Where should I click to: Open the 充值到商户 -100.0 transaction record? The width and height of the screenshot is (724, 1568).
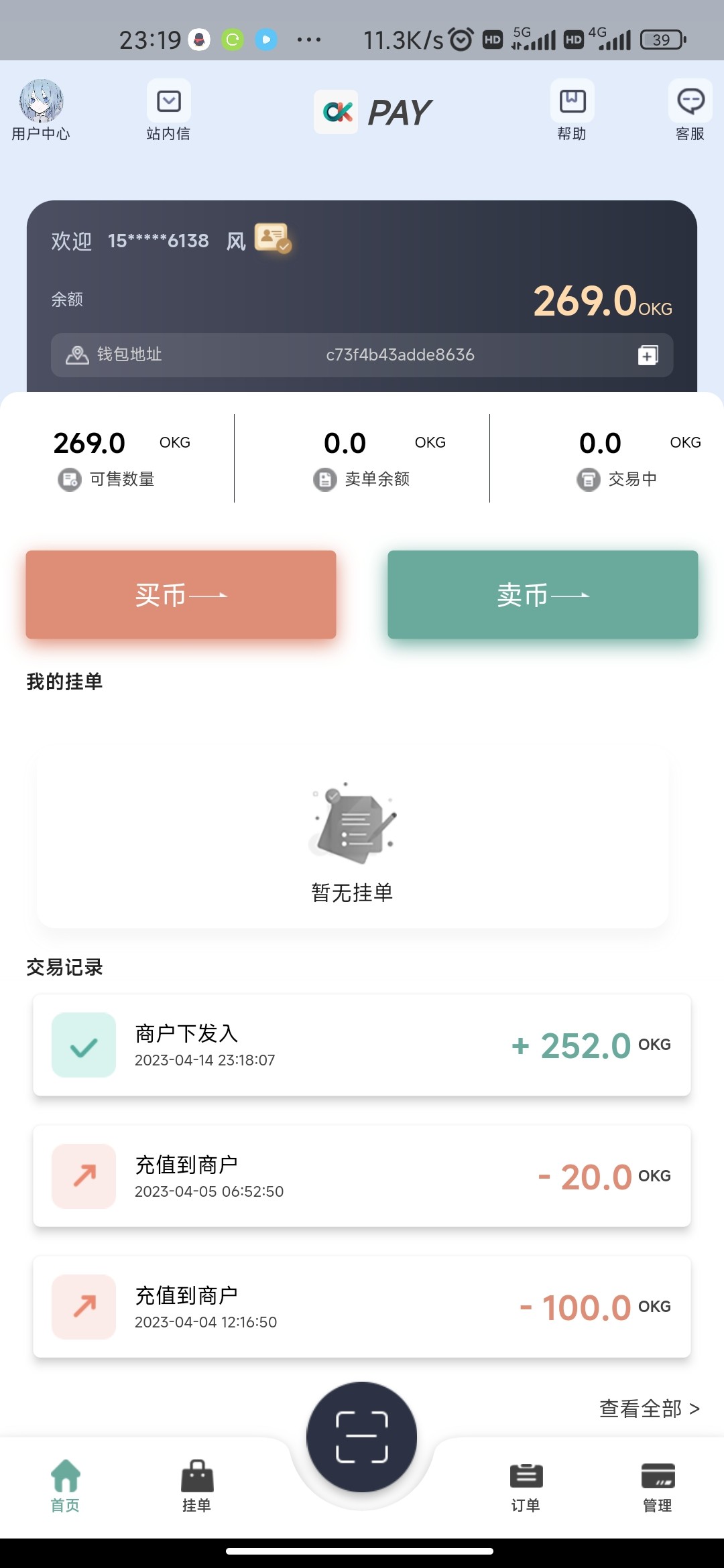point(362,1307)
